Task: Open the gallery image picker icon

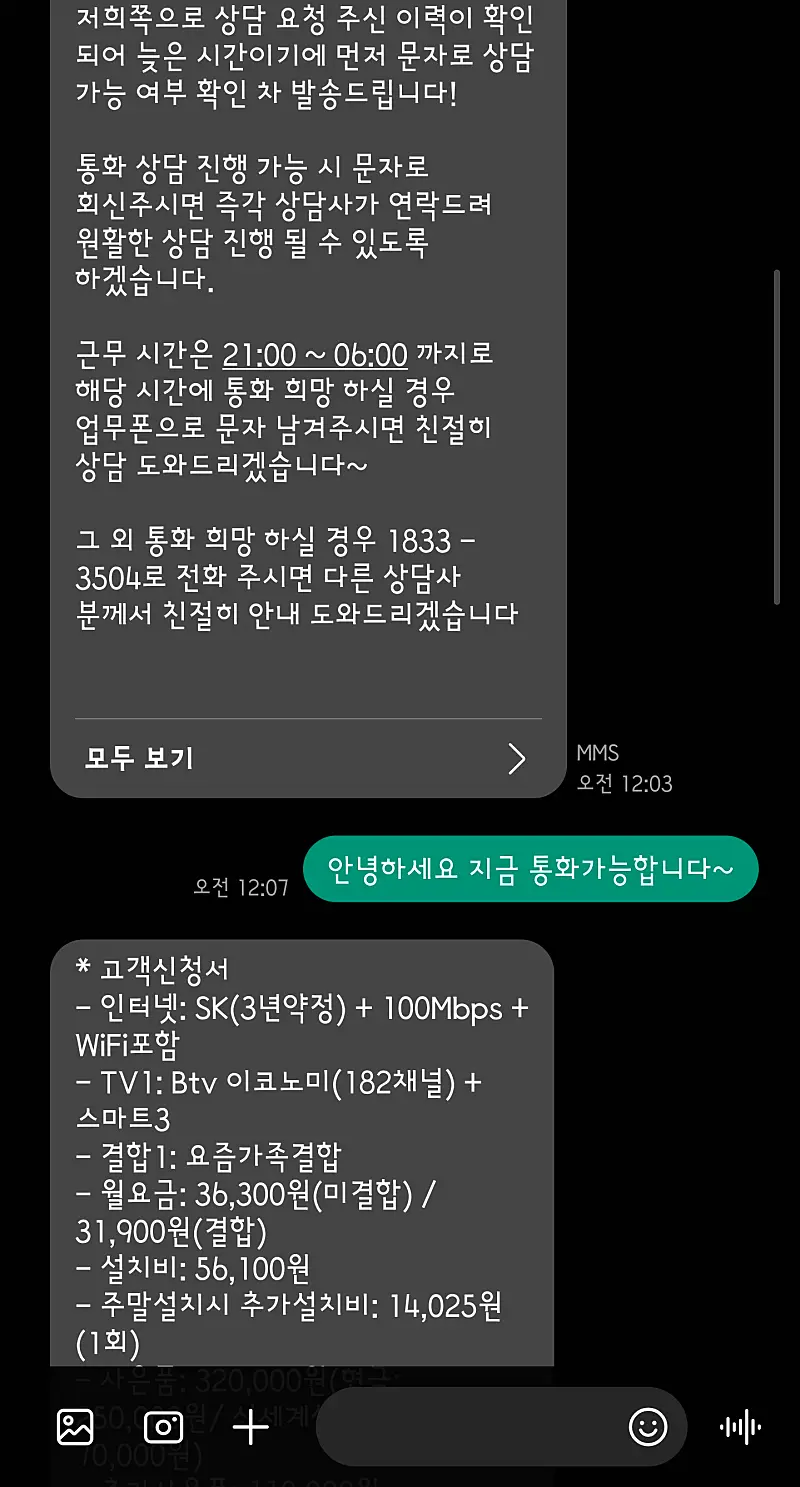Action: coord(75,1427)
